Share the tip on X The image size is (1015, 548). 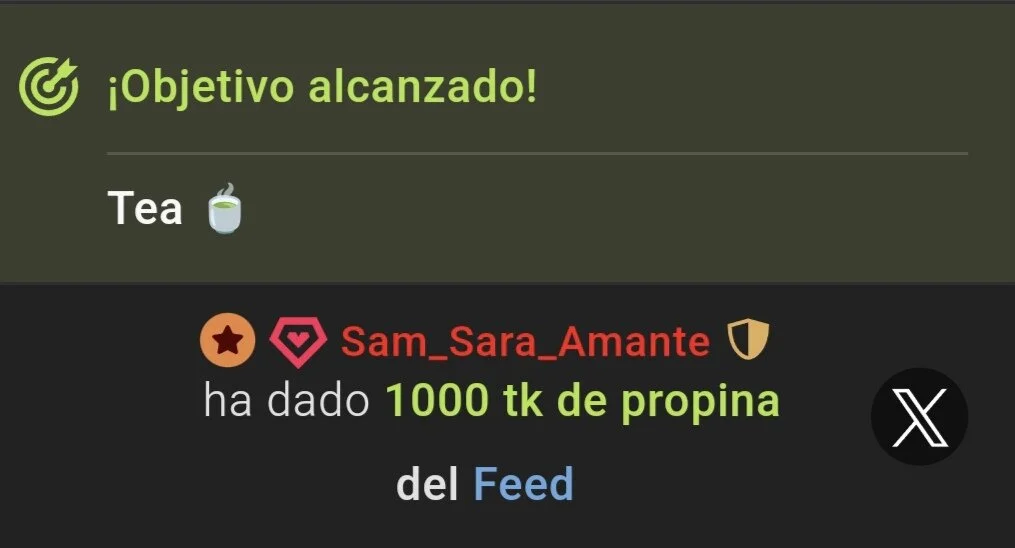918,416
